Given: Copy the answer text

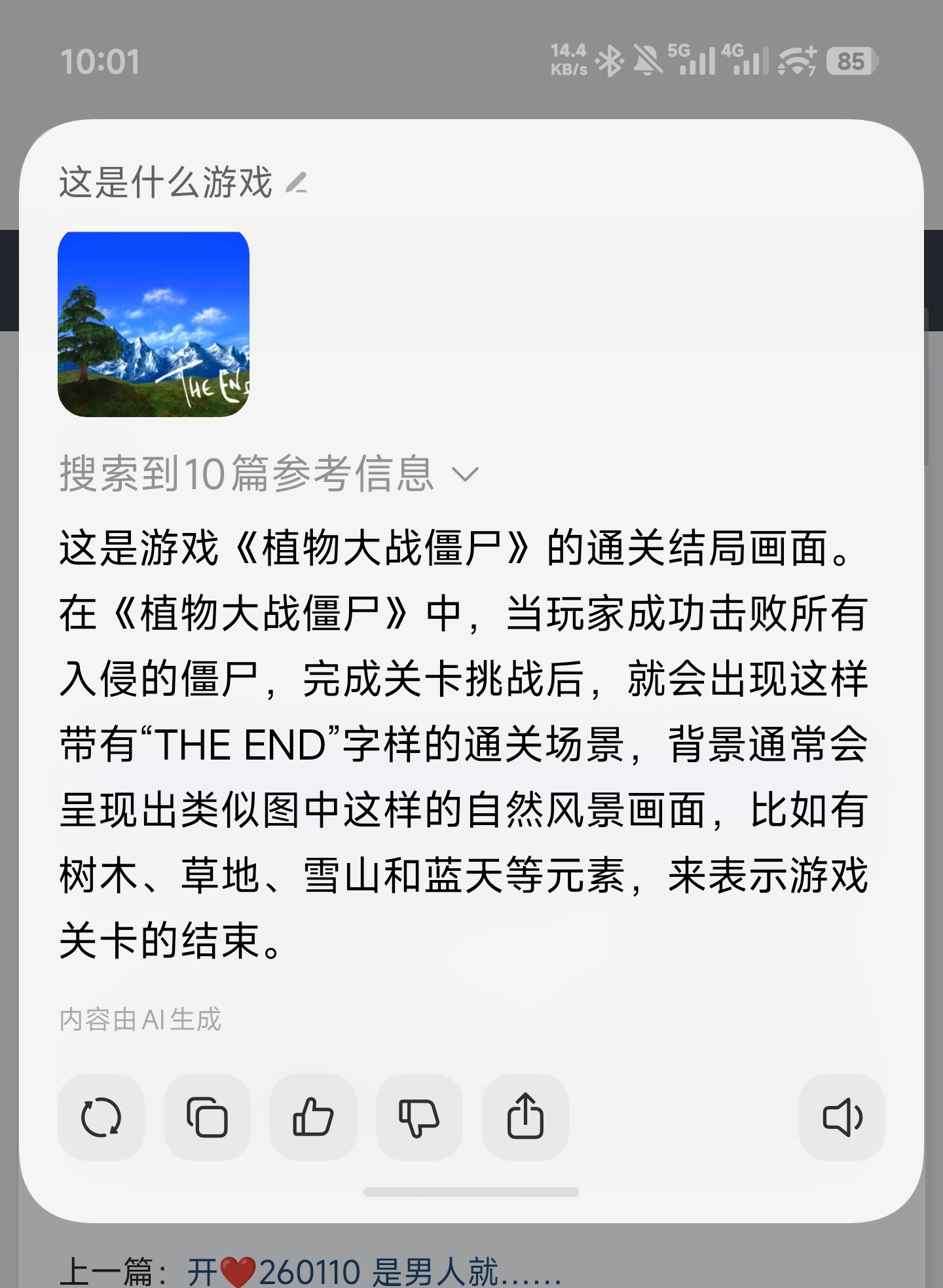Looking at the screenshot, I should pyautogui.click(x=207, y=1117).
